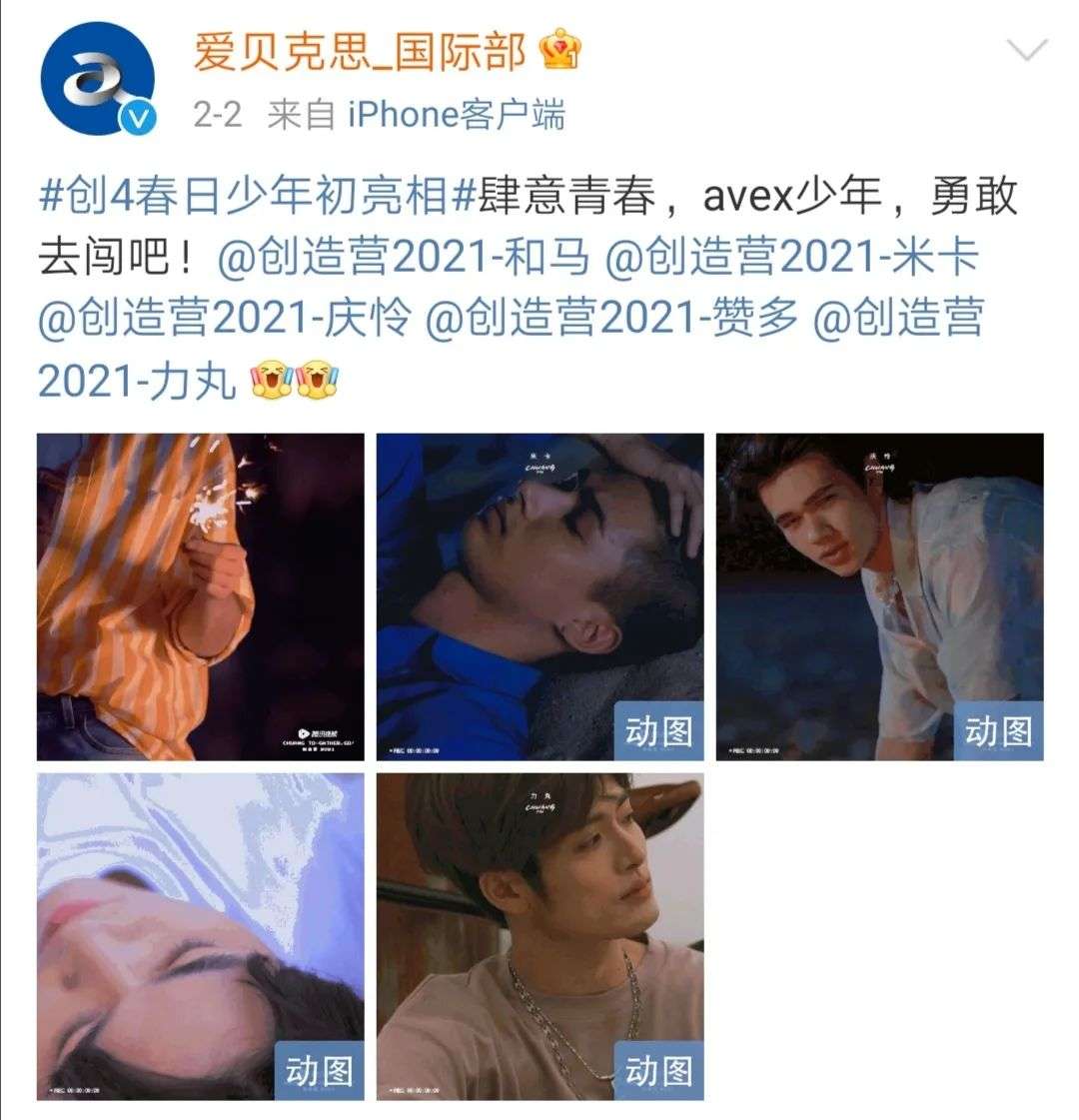Open the 爱贝克思_国际部 account name
The height and width of the screenshot is (1120, 1079).
tap(359, 52)
